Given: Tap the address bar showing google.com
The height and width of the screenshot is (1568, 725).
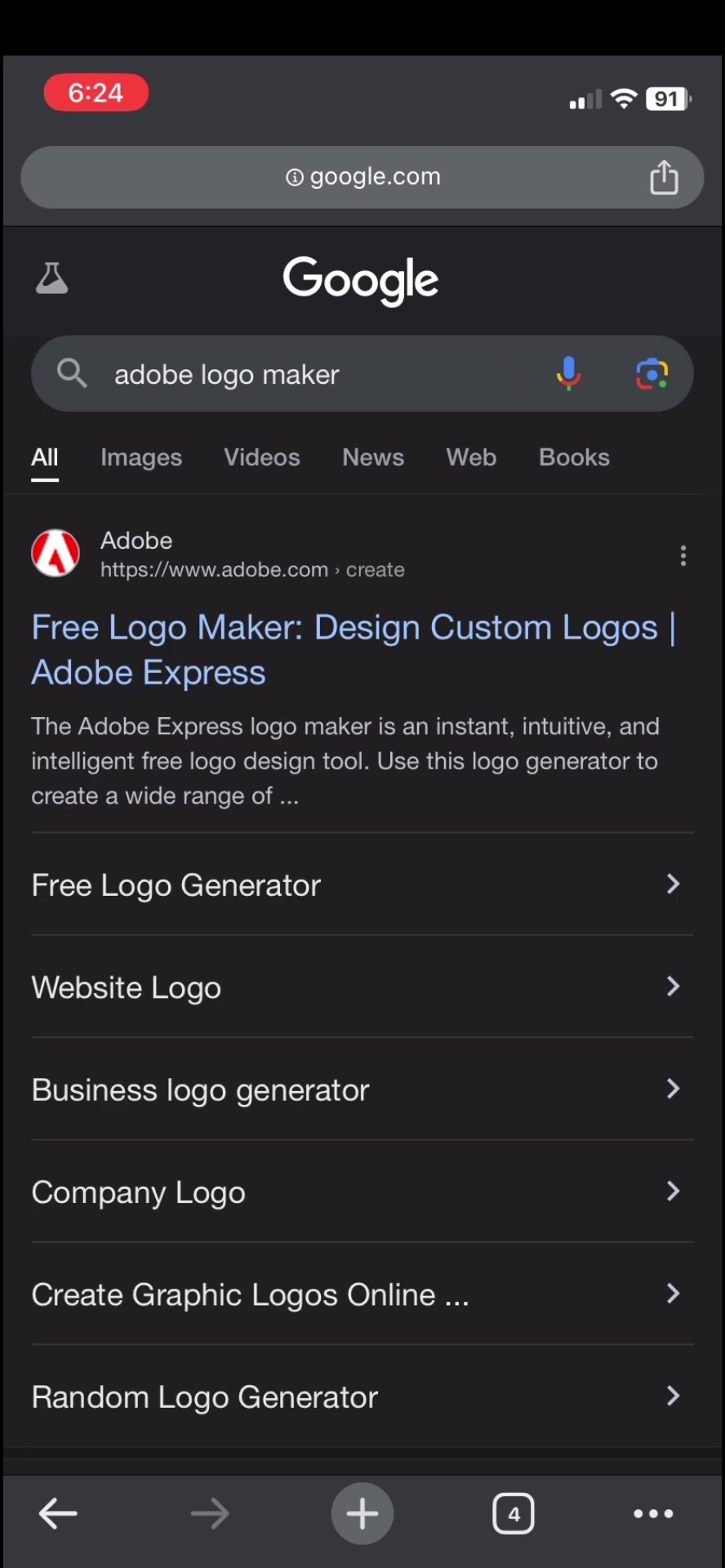Looking at the screenshot, I should 362,176.
